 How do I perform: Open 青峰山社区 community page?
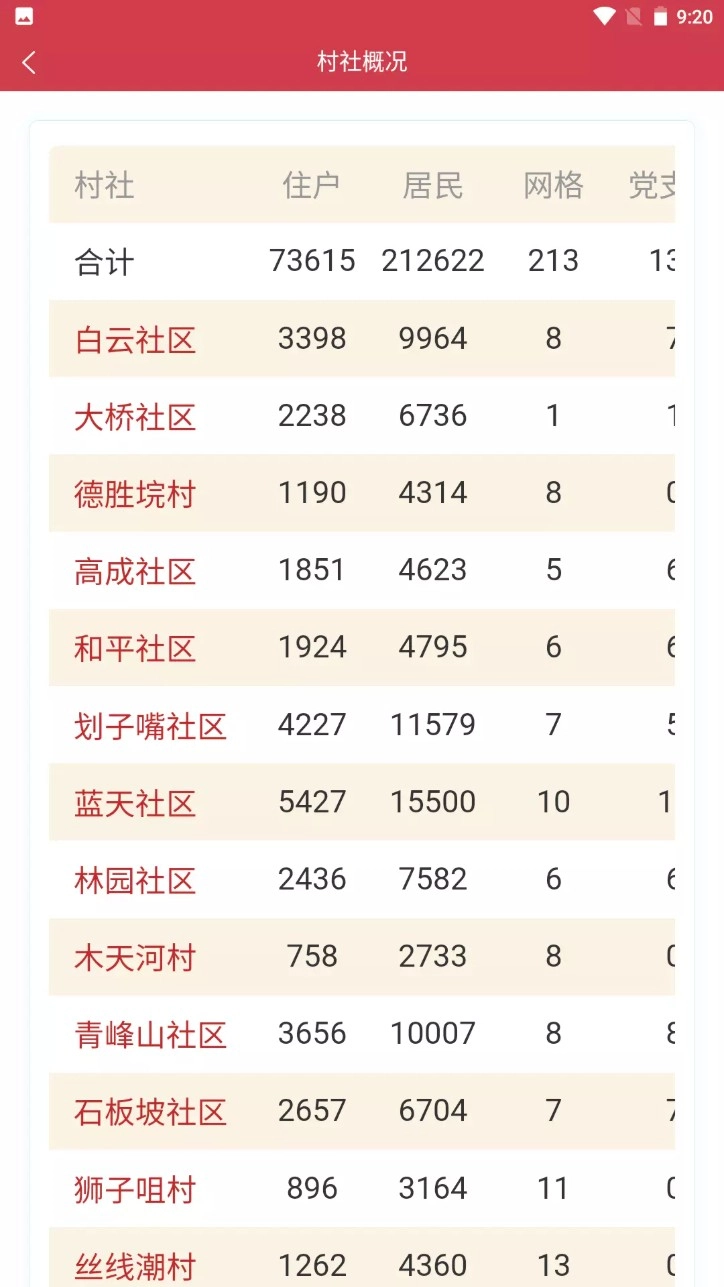tap(147, 1033)
